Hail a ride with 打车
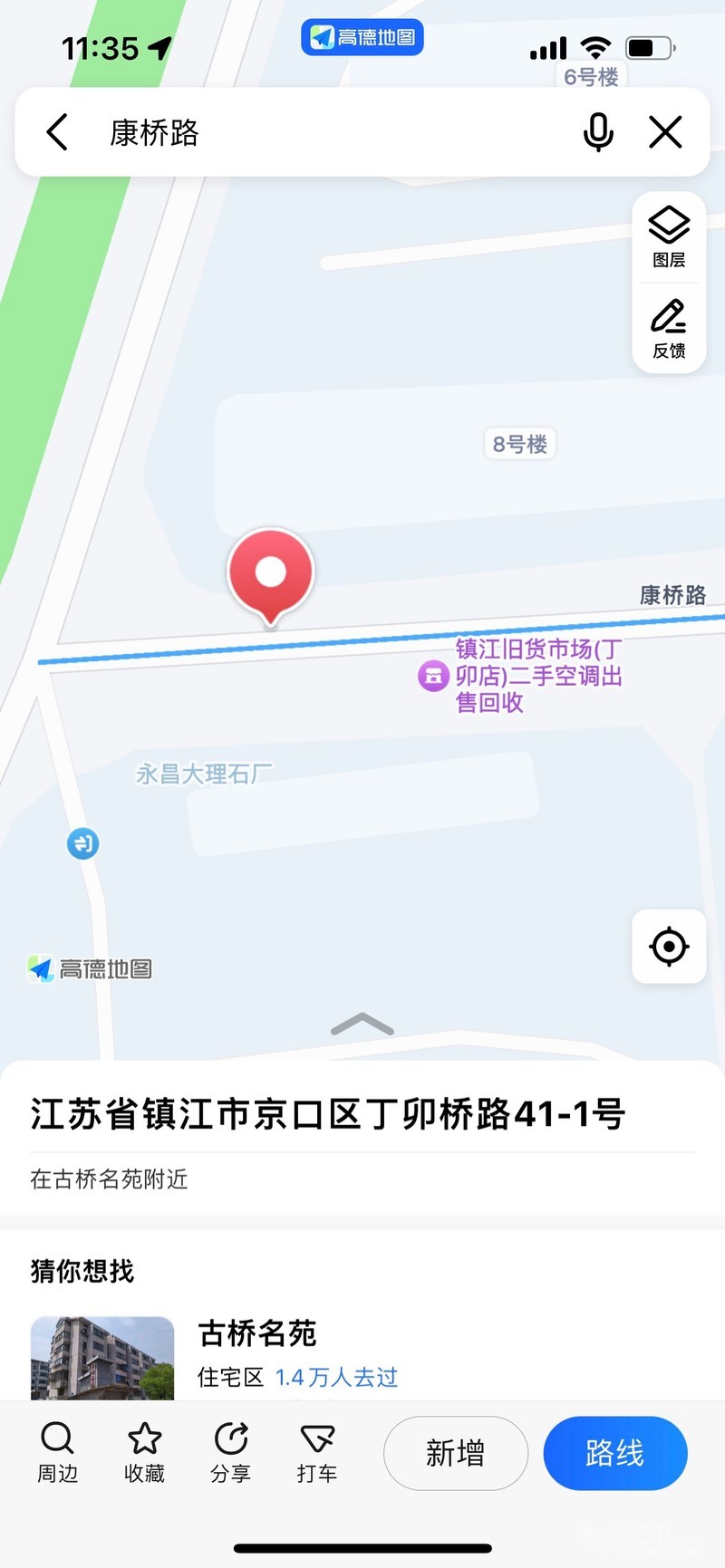725x1568 pixels. point(317,1452)
